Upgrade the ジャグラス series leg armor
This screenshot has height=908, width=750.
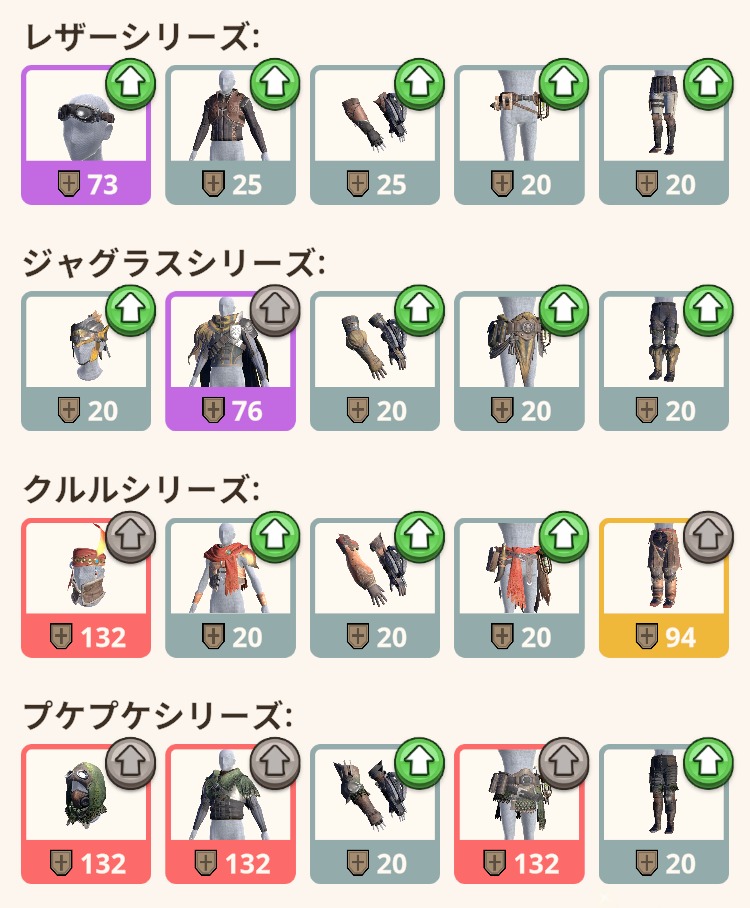coord(708,309)
